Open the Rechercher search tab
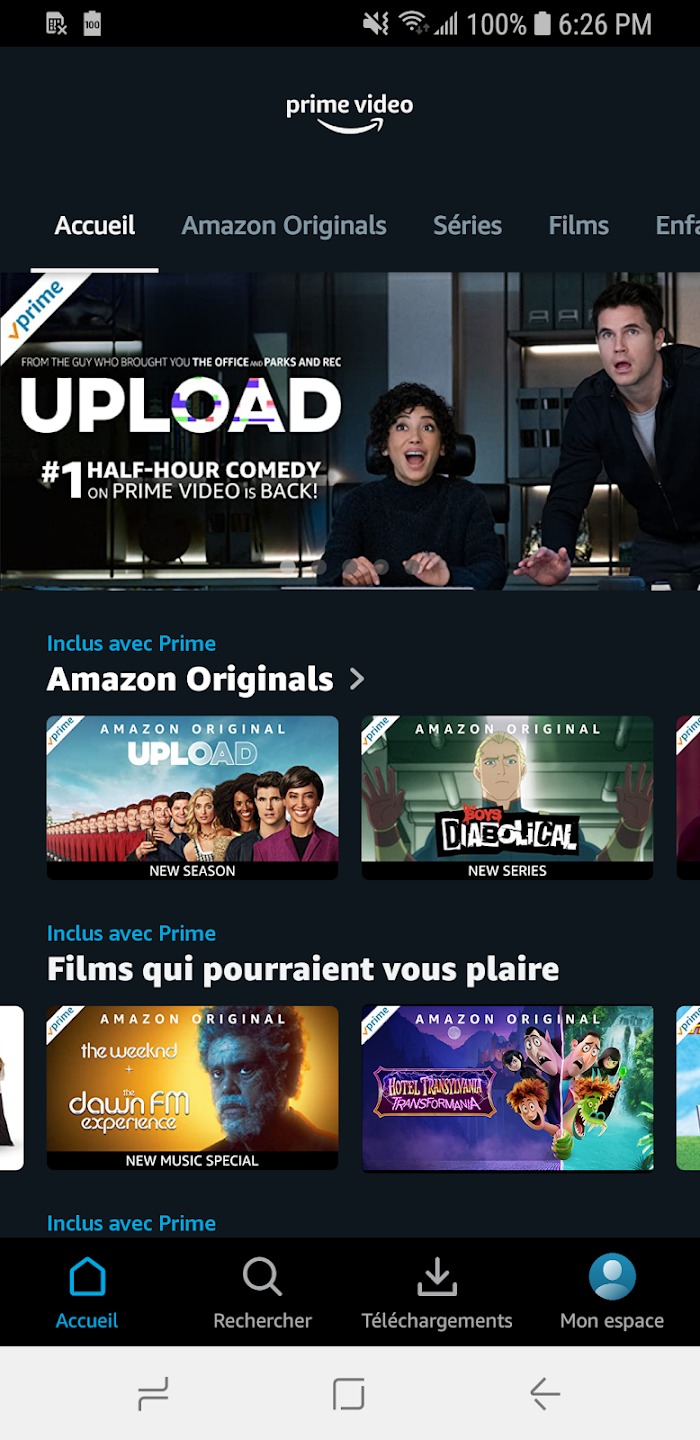The image size is (700, 1440). pos(262,1292)
